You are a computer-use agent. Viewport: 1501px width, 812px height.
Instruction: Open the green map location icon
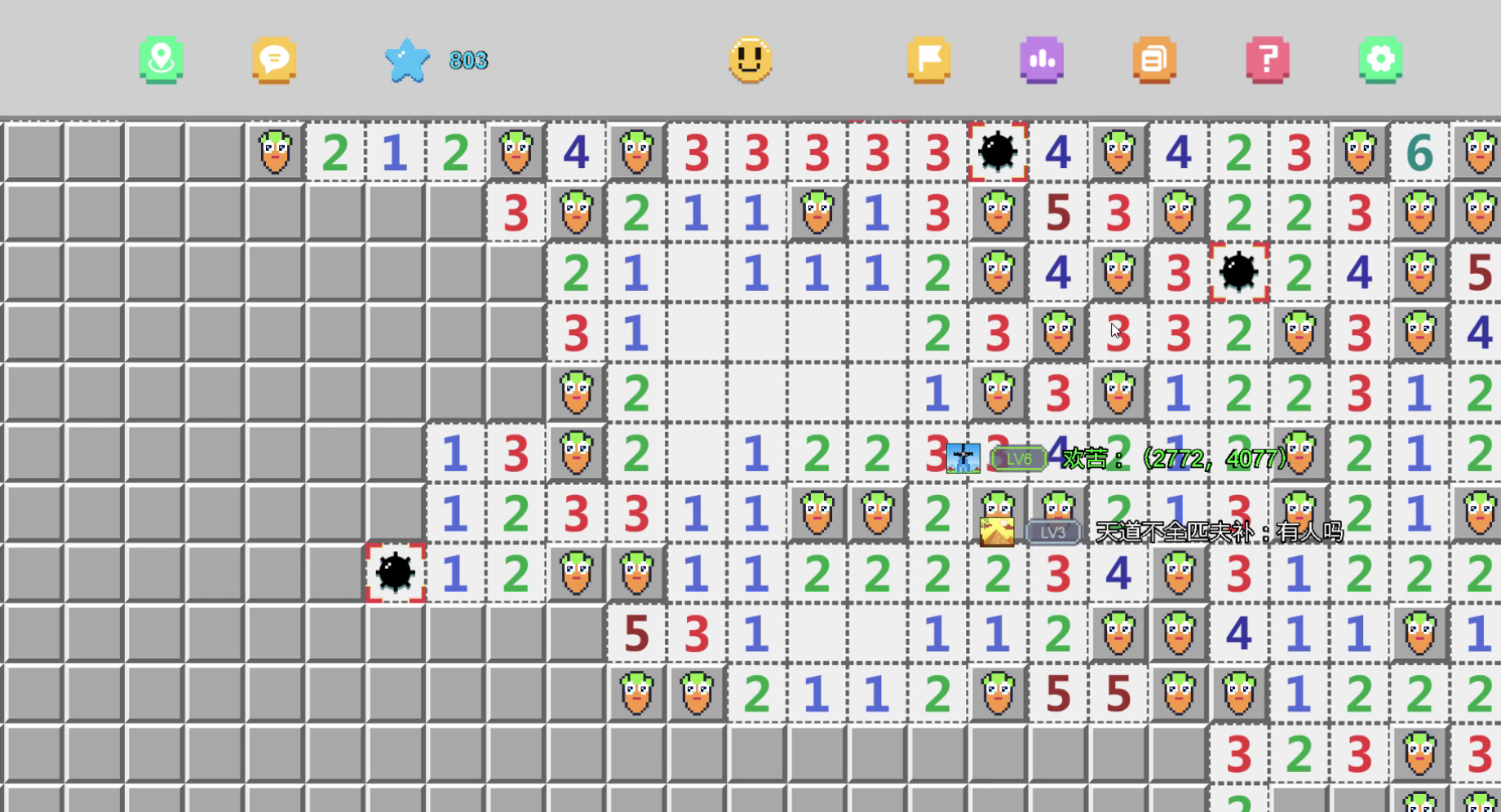click(161, 60)
